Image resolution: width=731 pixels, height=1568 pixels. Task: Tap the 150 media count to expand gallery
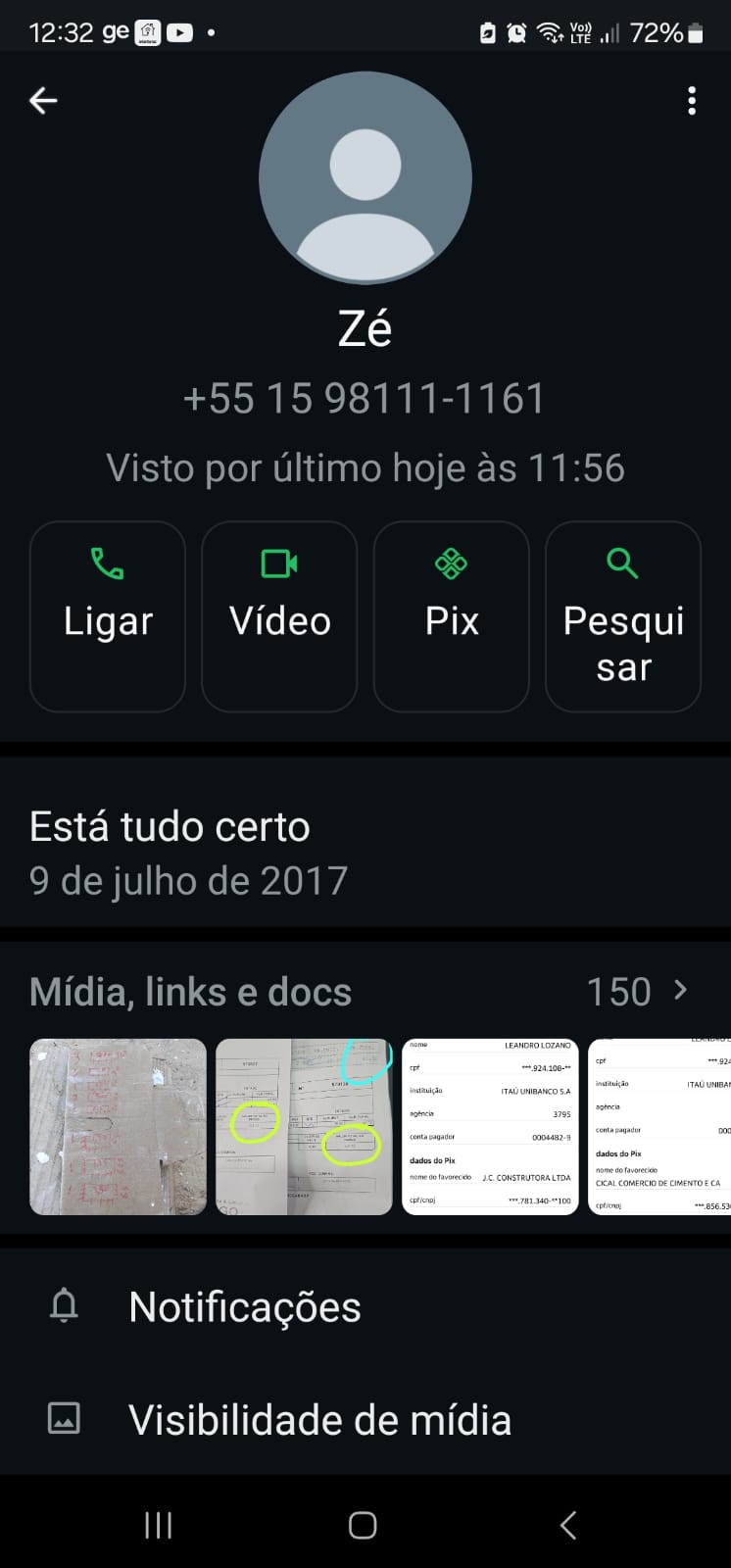(618, 991)
